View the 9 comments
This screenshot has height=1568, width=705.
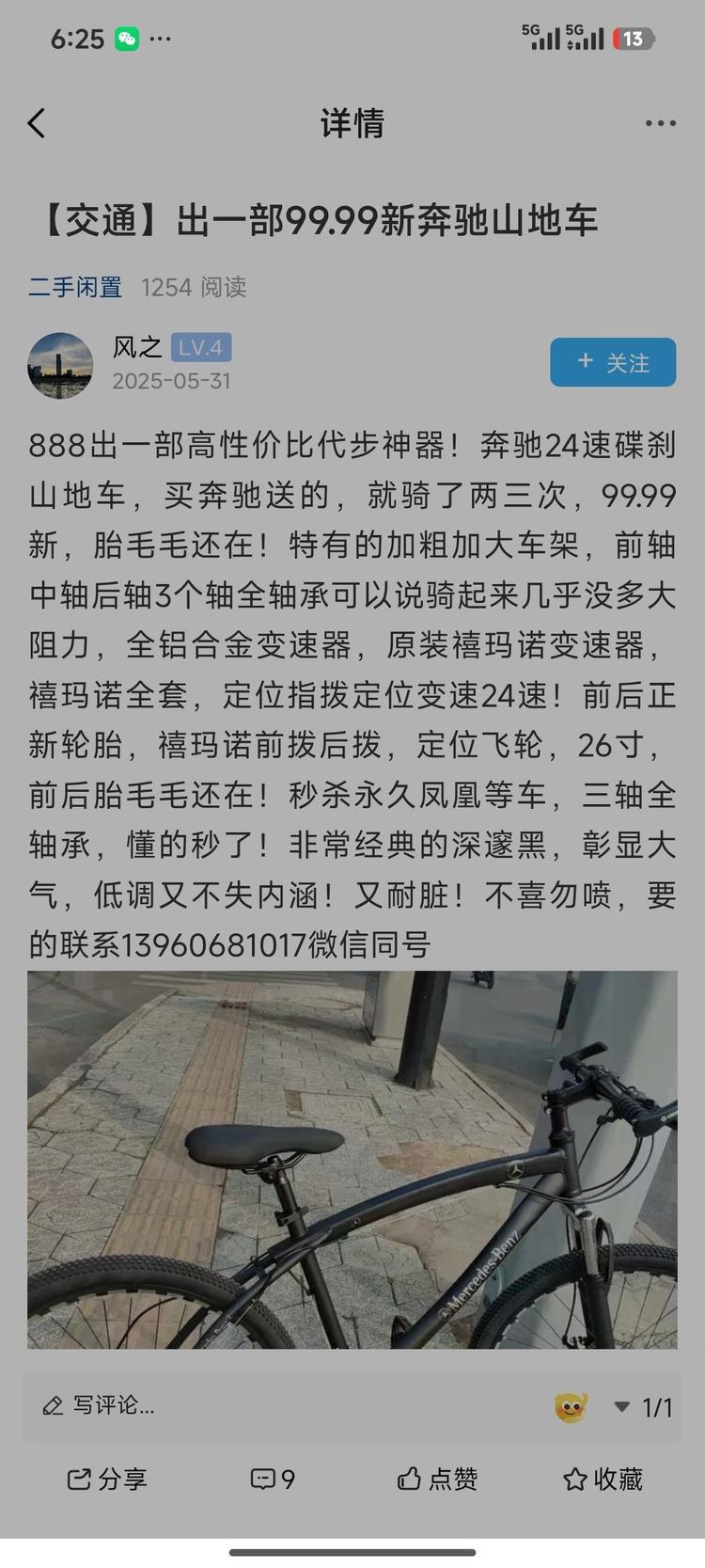tap(273, 1480)
